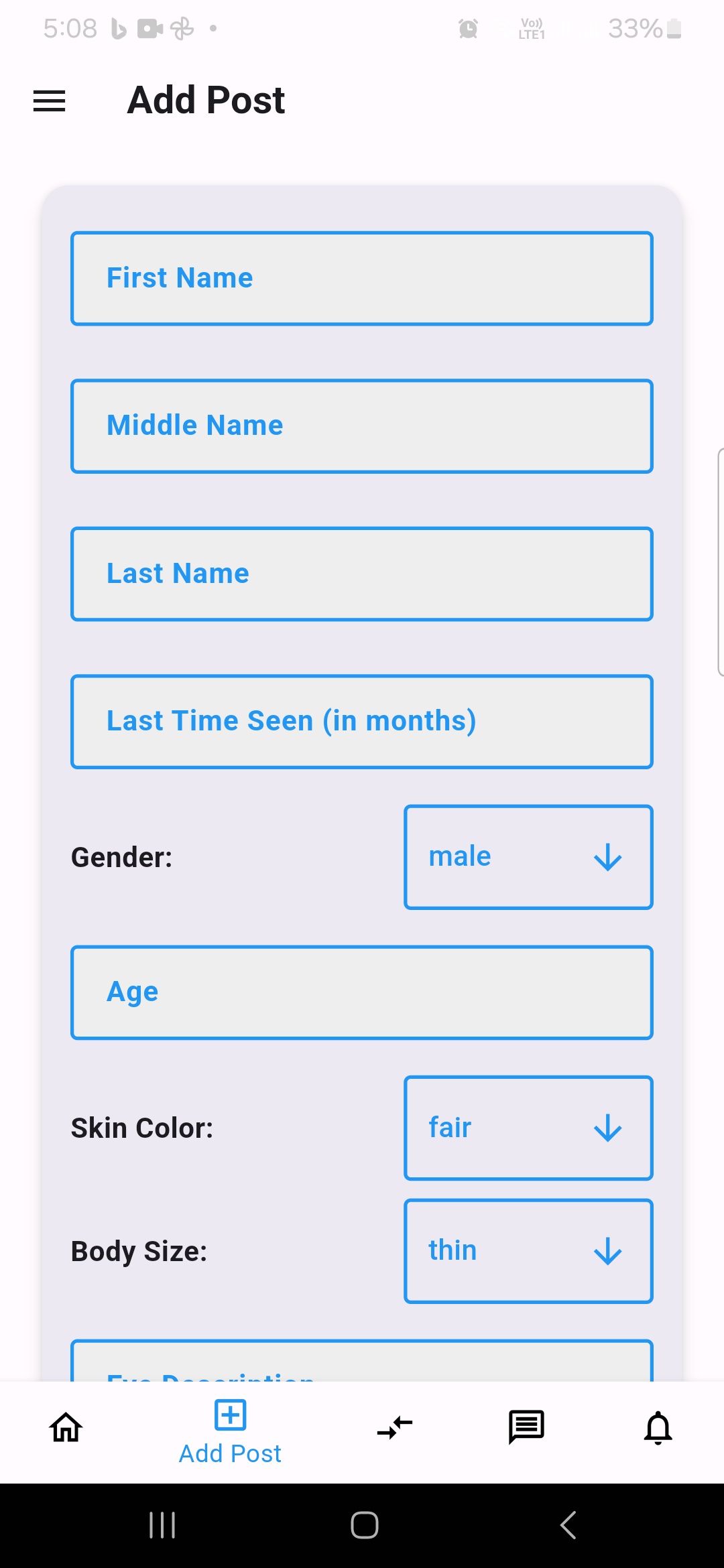The height and width of the screenshot is (1568, 724).
Task: Open the notifications bell tab
Action: 658,1427
